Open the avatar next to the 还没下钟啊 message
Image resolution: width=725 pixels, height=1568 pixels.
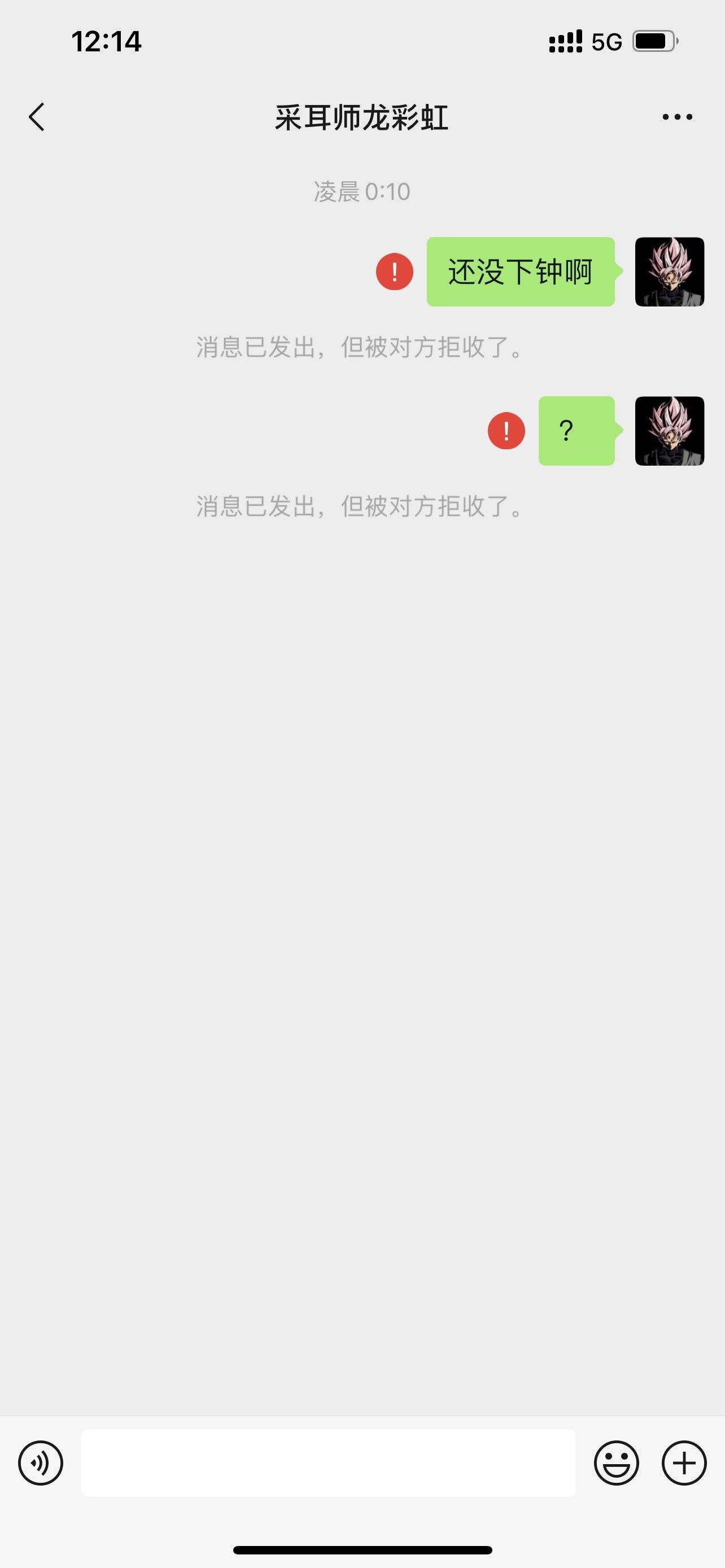pyautogui.click(x=669, y=271)
